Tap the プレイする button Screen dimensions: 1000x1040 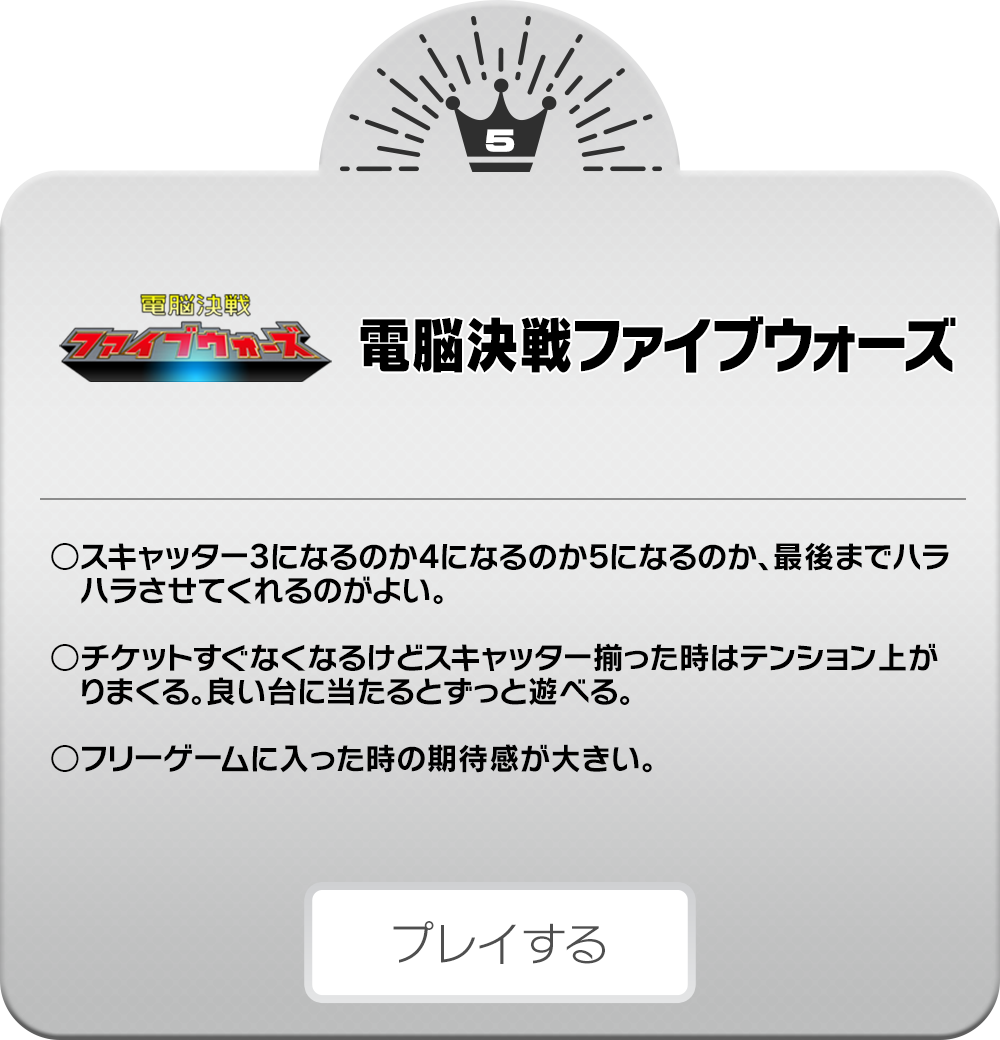click(499, 942)
